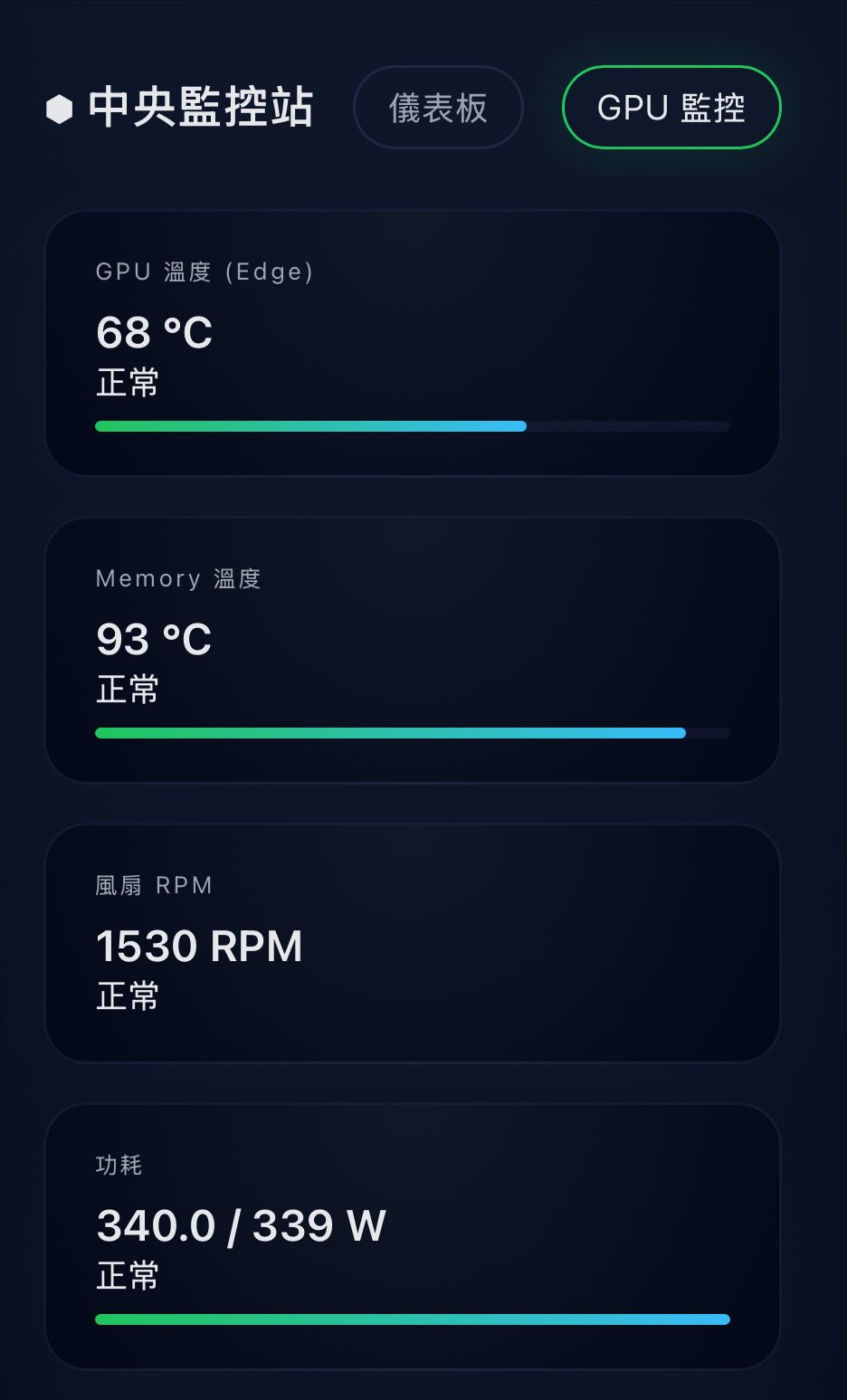Select the GPU 監控 tab

(x=671, y=108)
